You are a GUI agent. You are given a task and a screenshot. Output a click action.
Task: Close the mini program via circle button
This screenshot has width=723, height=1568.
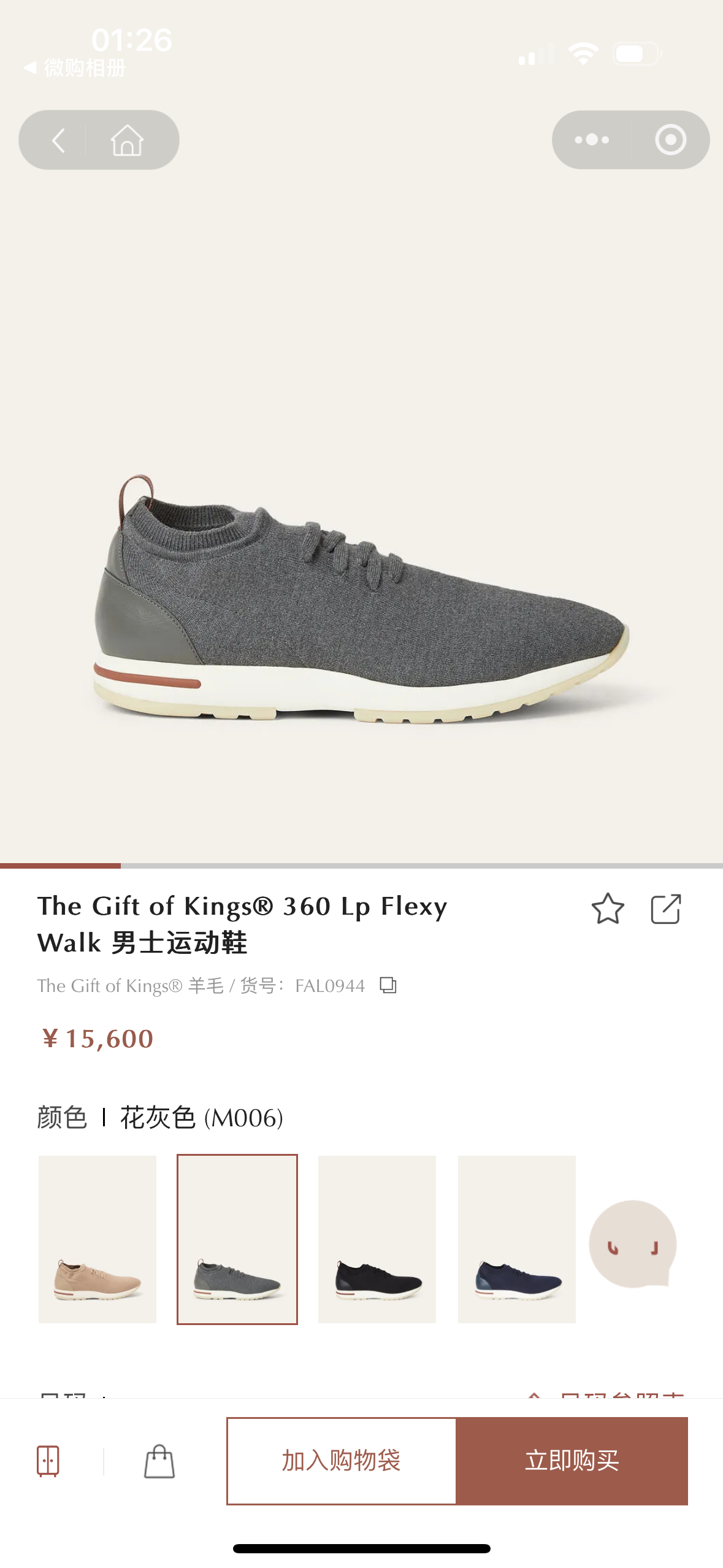(670, 140)
